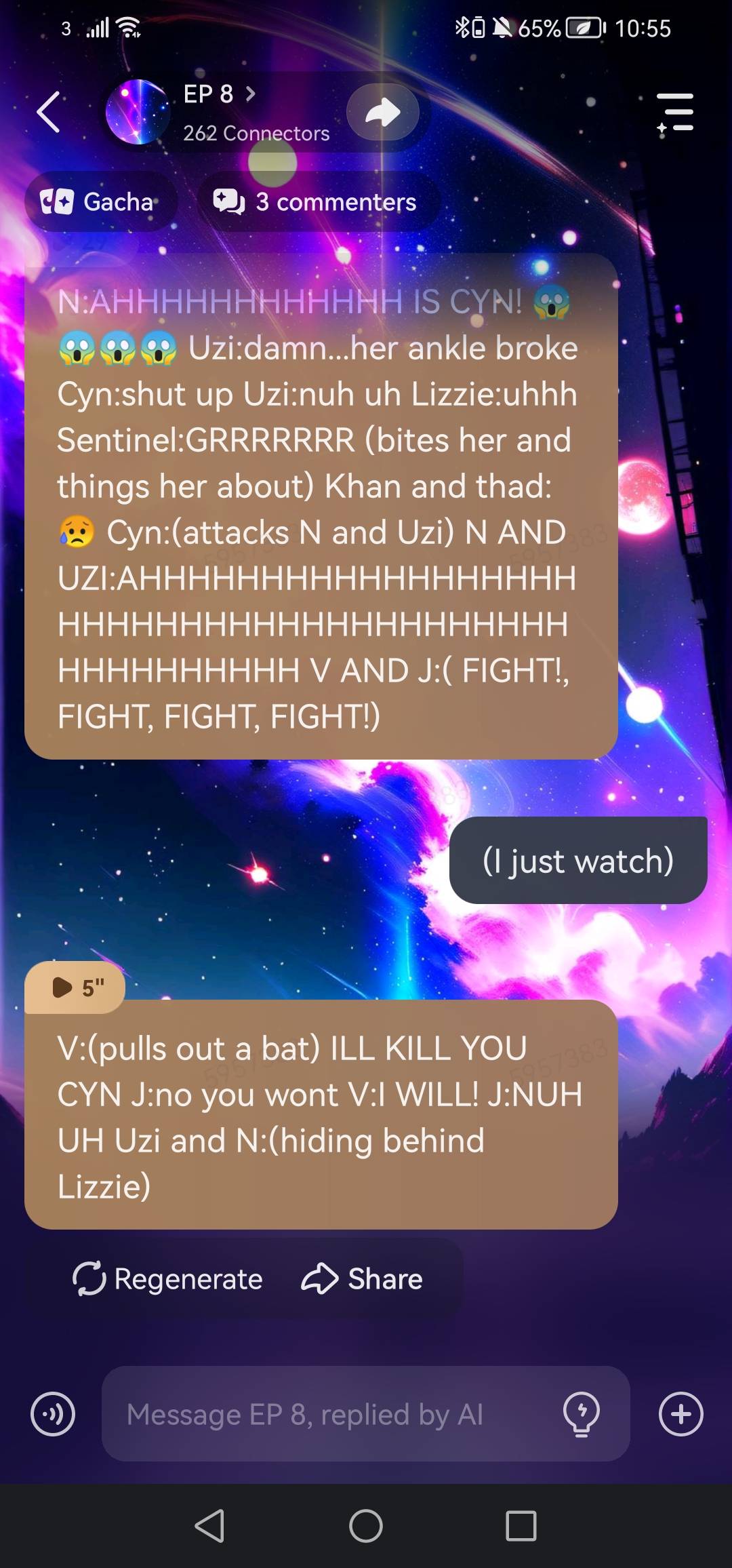Image resolution: width=732 pixels, height=1568 pixels.
Task: View the 3 commenters
Action: pos(317,202)
